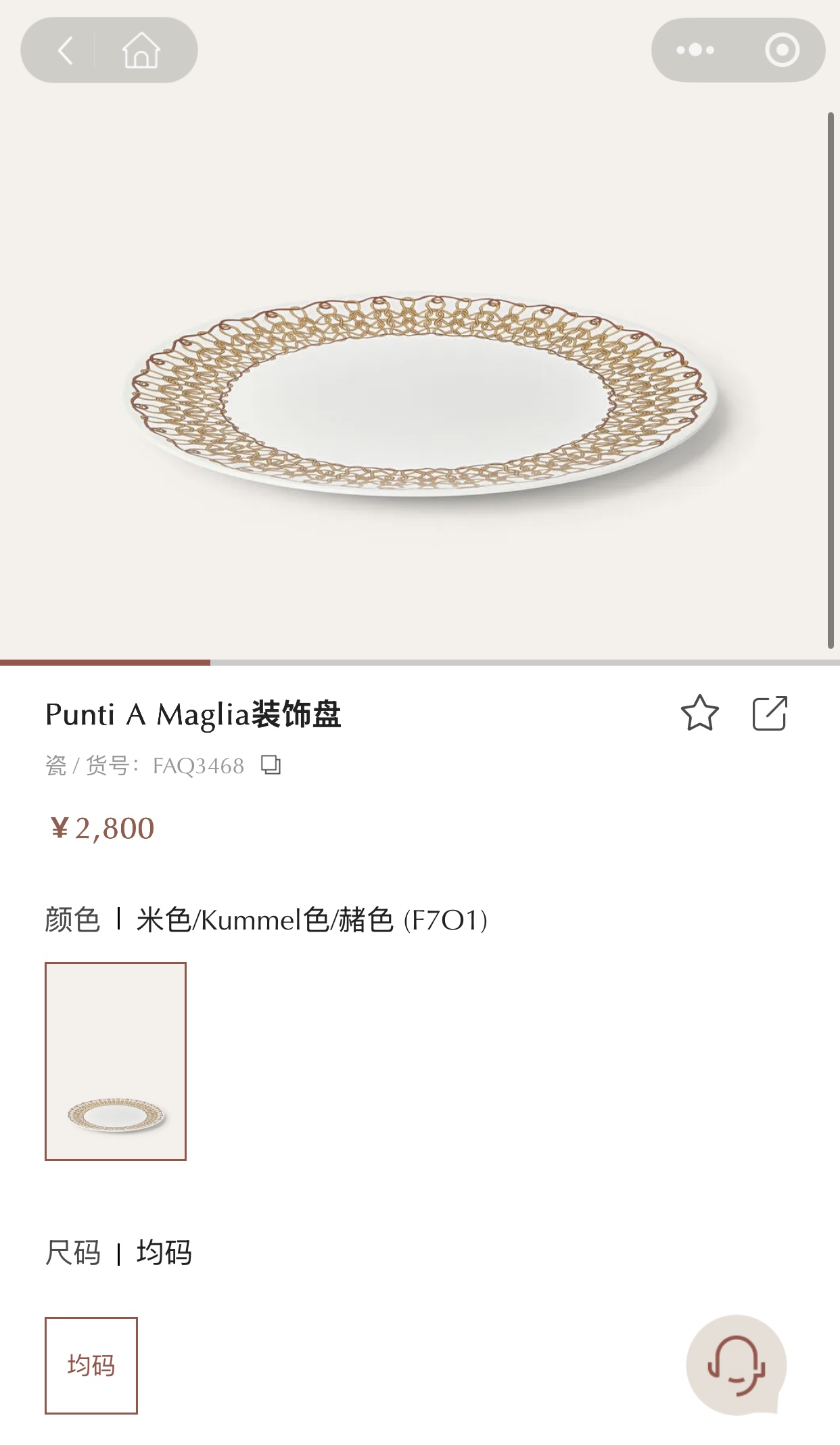This screenshot has width=840, height=1445.
Task: Choose the 均码 size option
Action: click(91, 1365)
